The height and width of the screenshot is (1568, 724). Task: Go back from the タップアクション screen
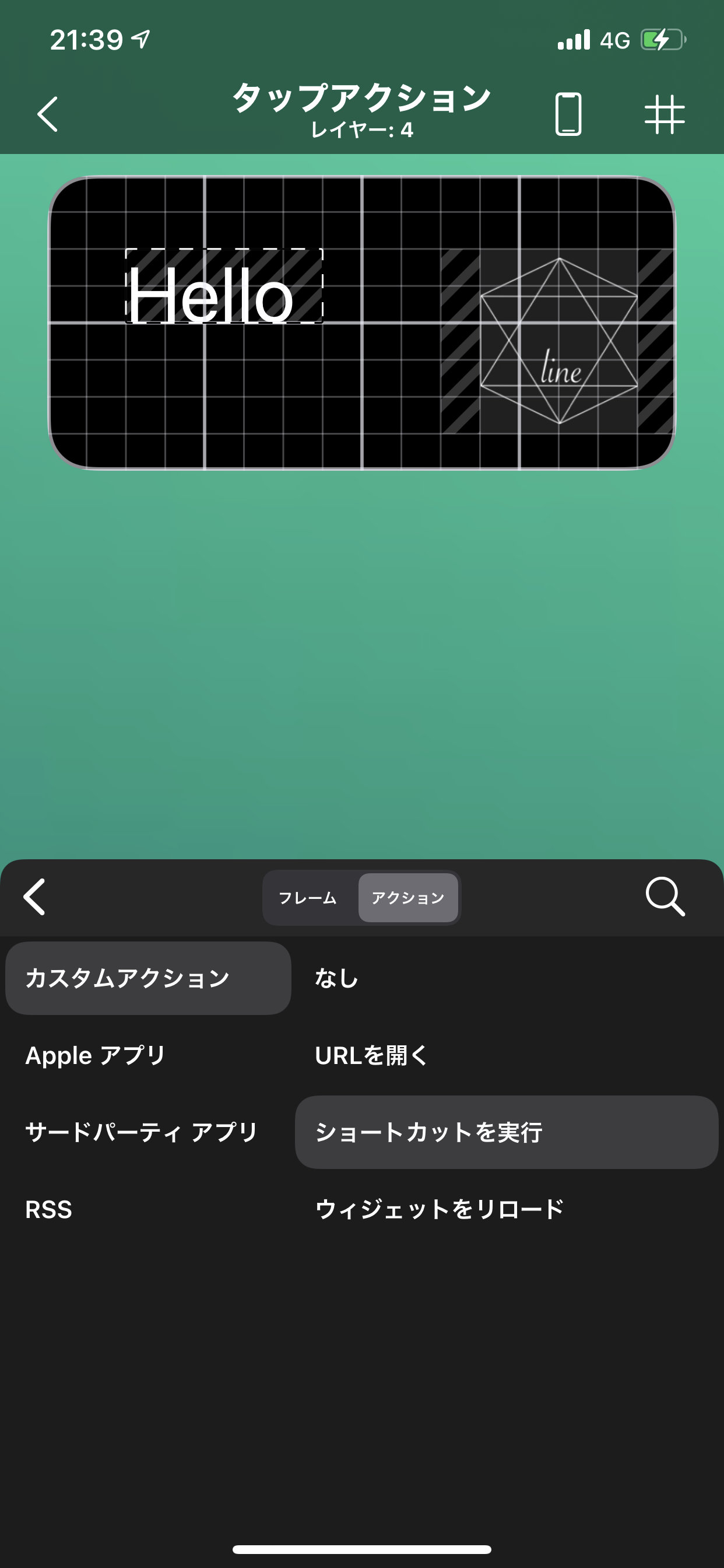(x=47, y=114)
